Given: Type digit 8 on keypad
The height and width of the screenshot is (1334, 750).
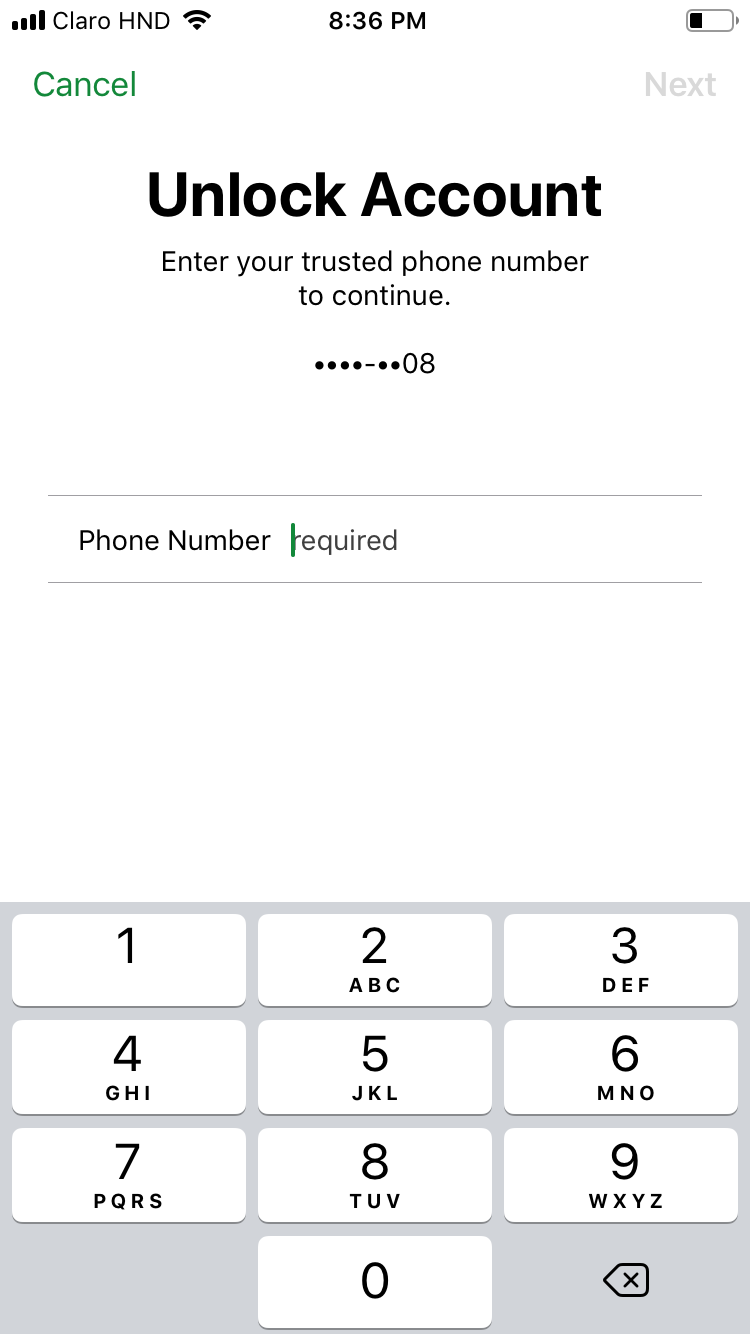Looking at the screenshot, I should 374,1174.
